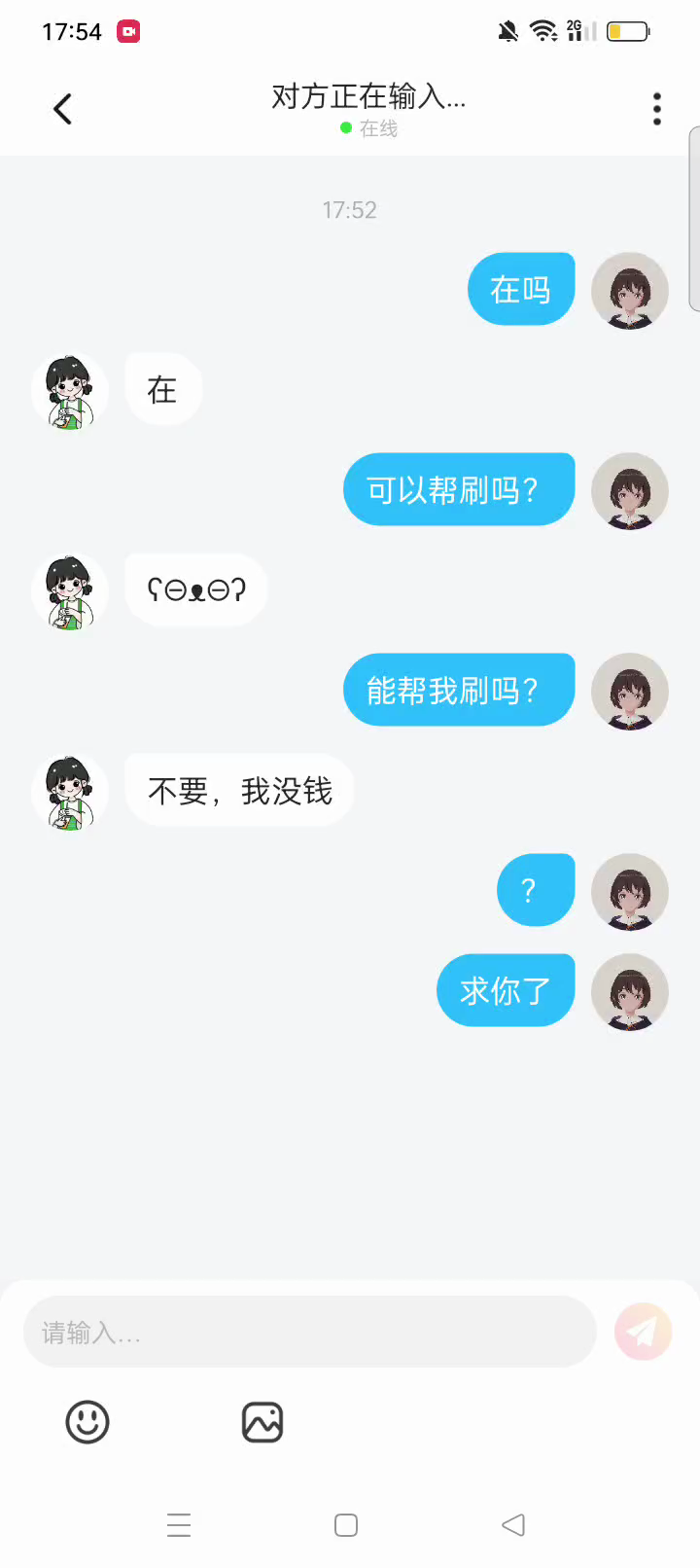Open the three-dot overflow menu
The image size is (700, 1568).
tap(657, 109)
